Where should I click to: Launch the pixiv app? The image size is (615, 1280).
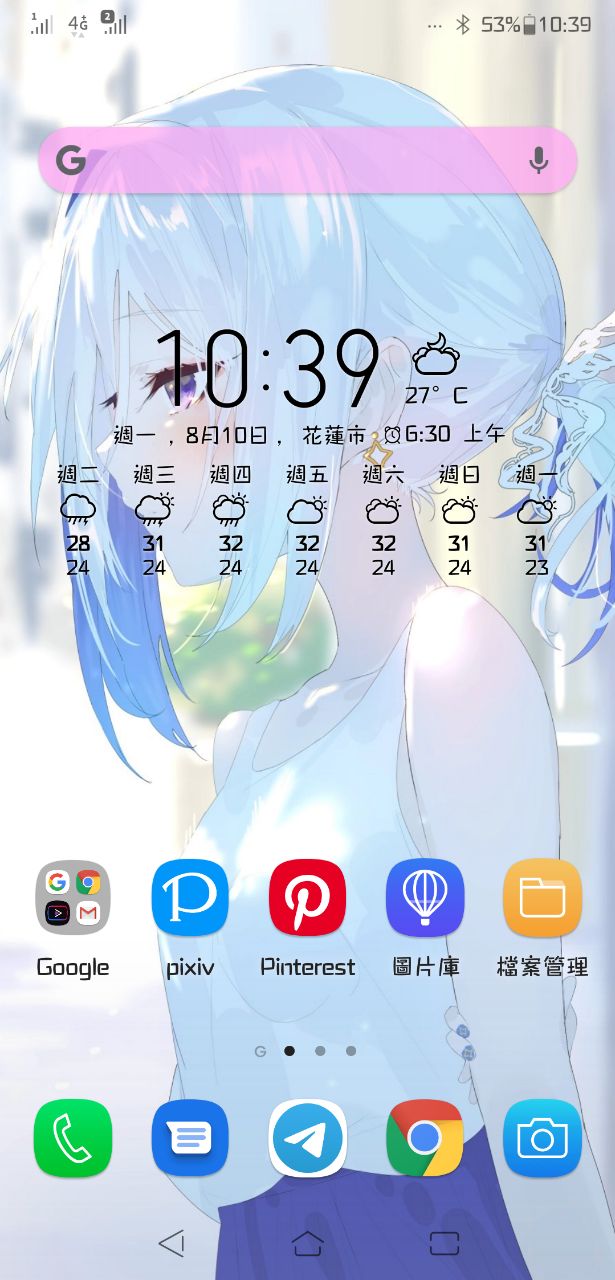pyautogui.click(x=190, y=898)
